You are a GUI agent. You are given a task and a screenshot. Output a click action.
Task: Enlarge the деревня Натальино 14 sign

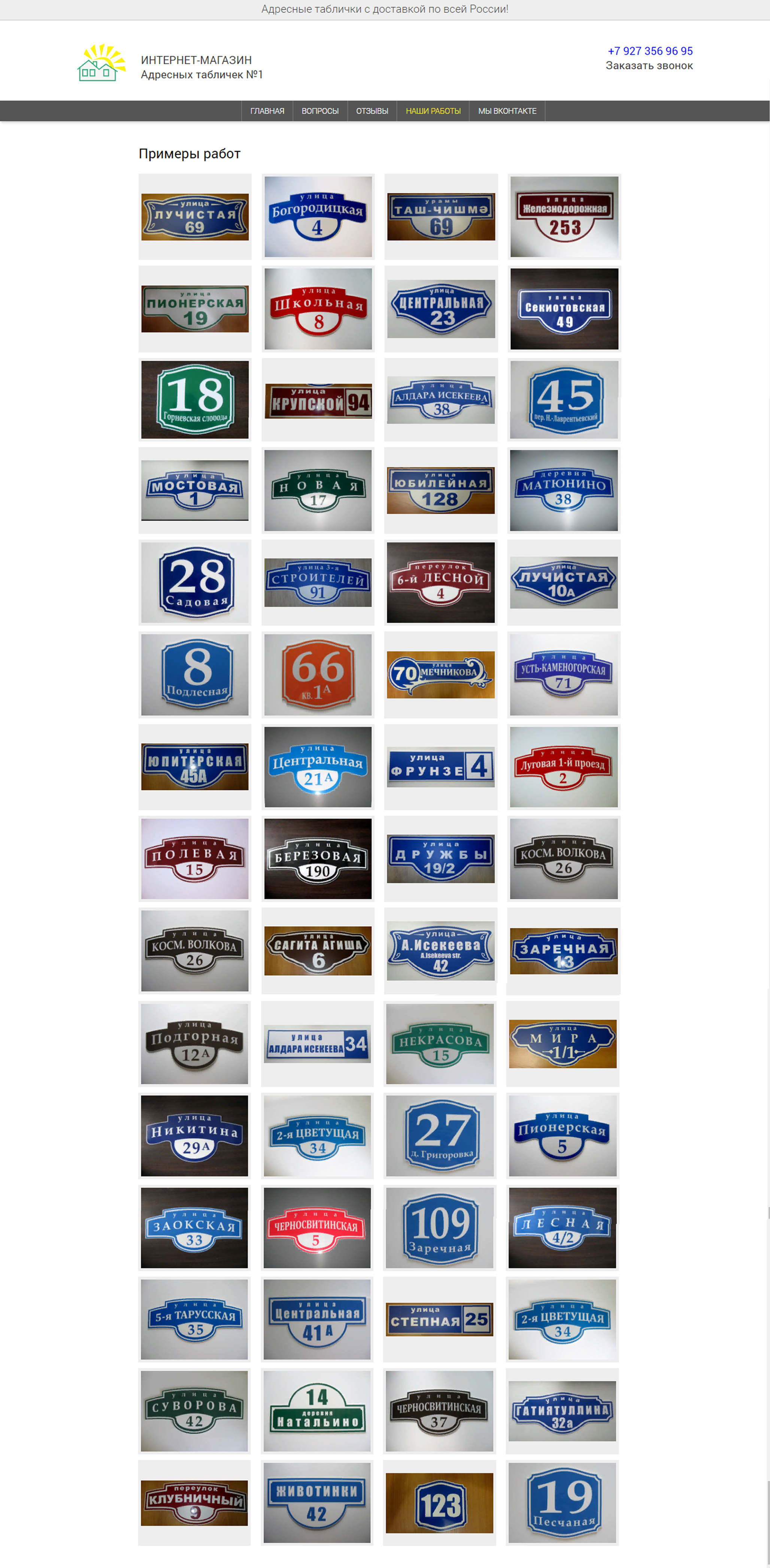tap(318, 1410)
